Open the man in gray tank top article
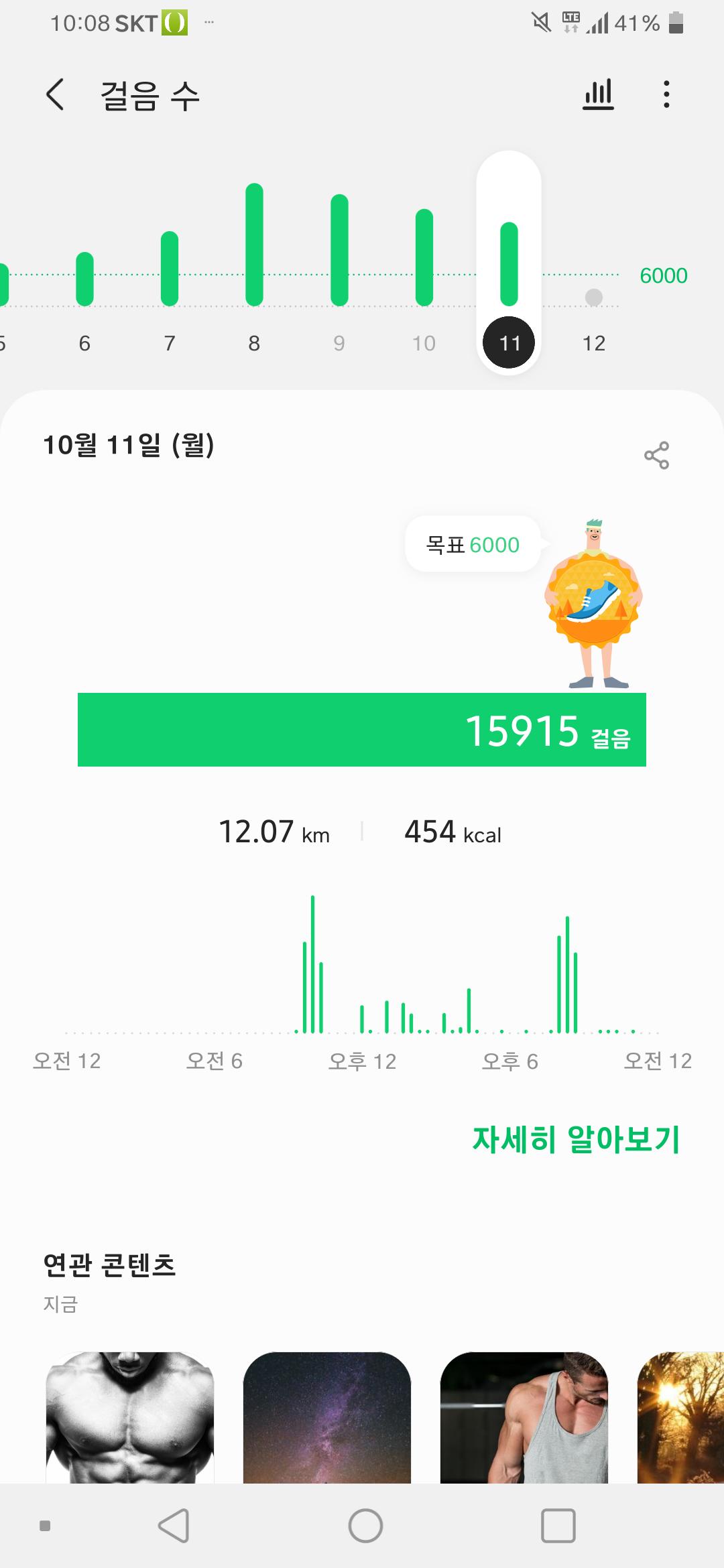 click(524, 1417)
